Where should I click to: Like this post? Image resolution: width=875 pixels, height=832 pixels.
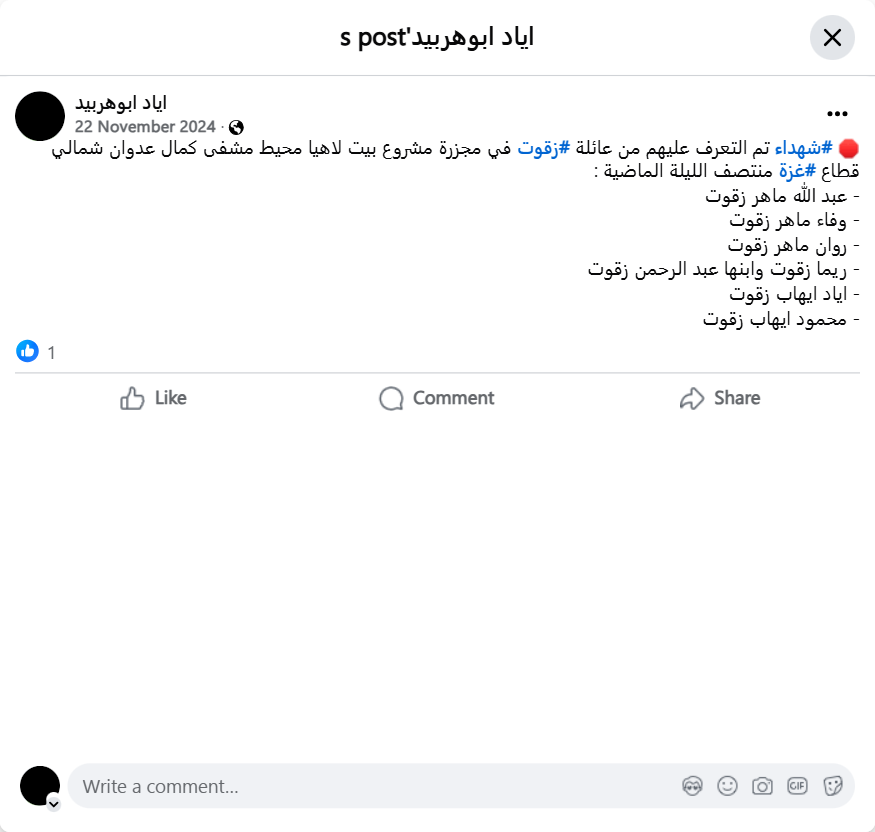point(153,398)
